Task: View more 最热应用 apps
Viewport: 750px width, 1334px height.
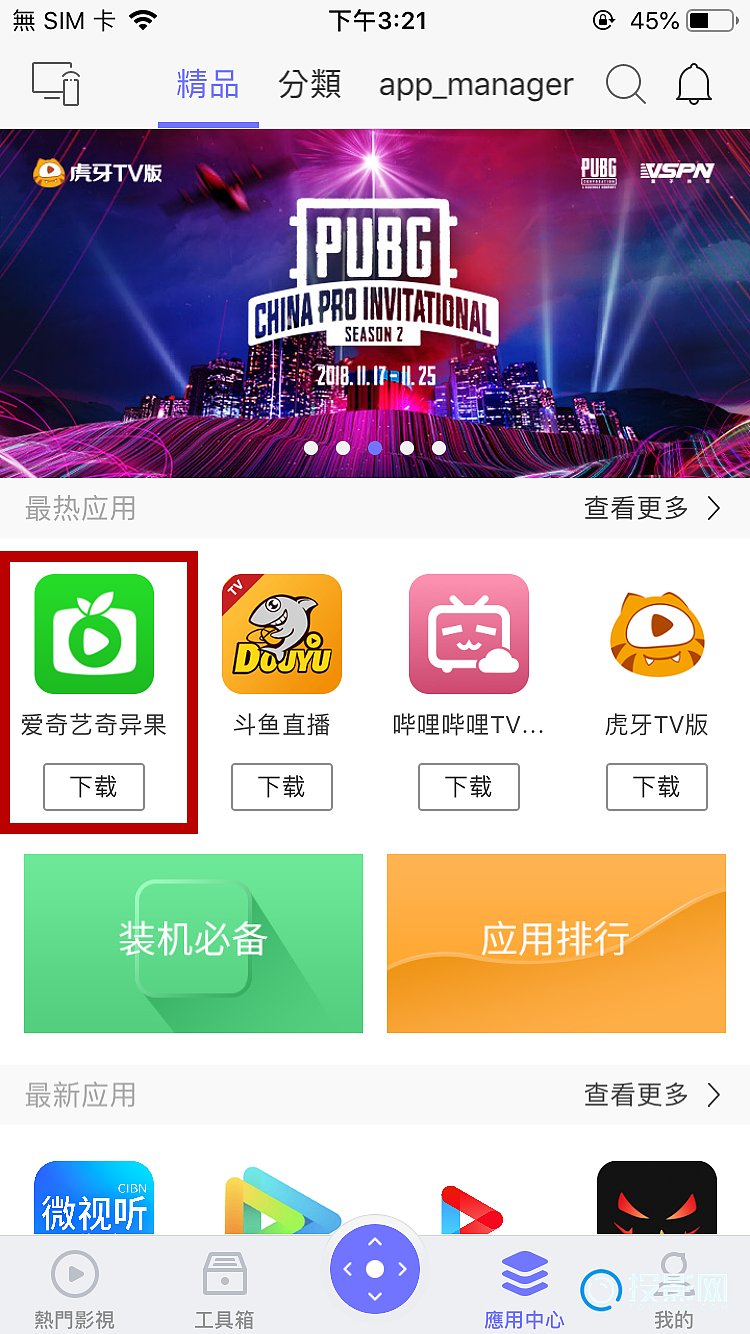Action: point(652,509)
